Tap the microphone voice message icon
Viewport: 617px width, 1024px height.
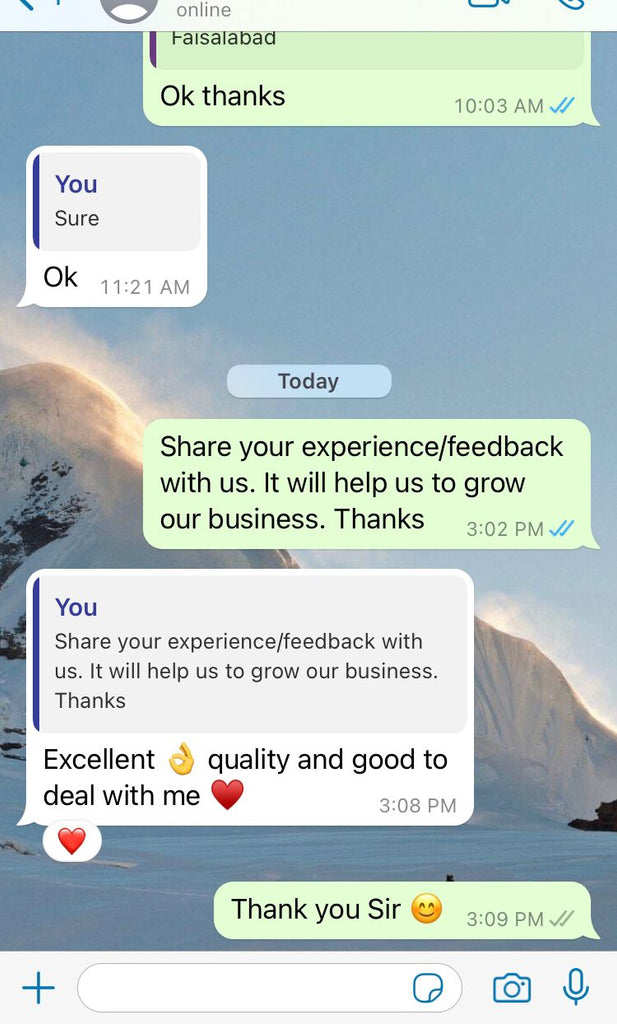coord(575,988)
